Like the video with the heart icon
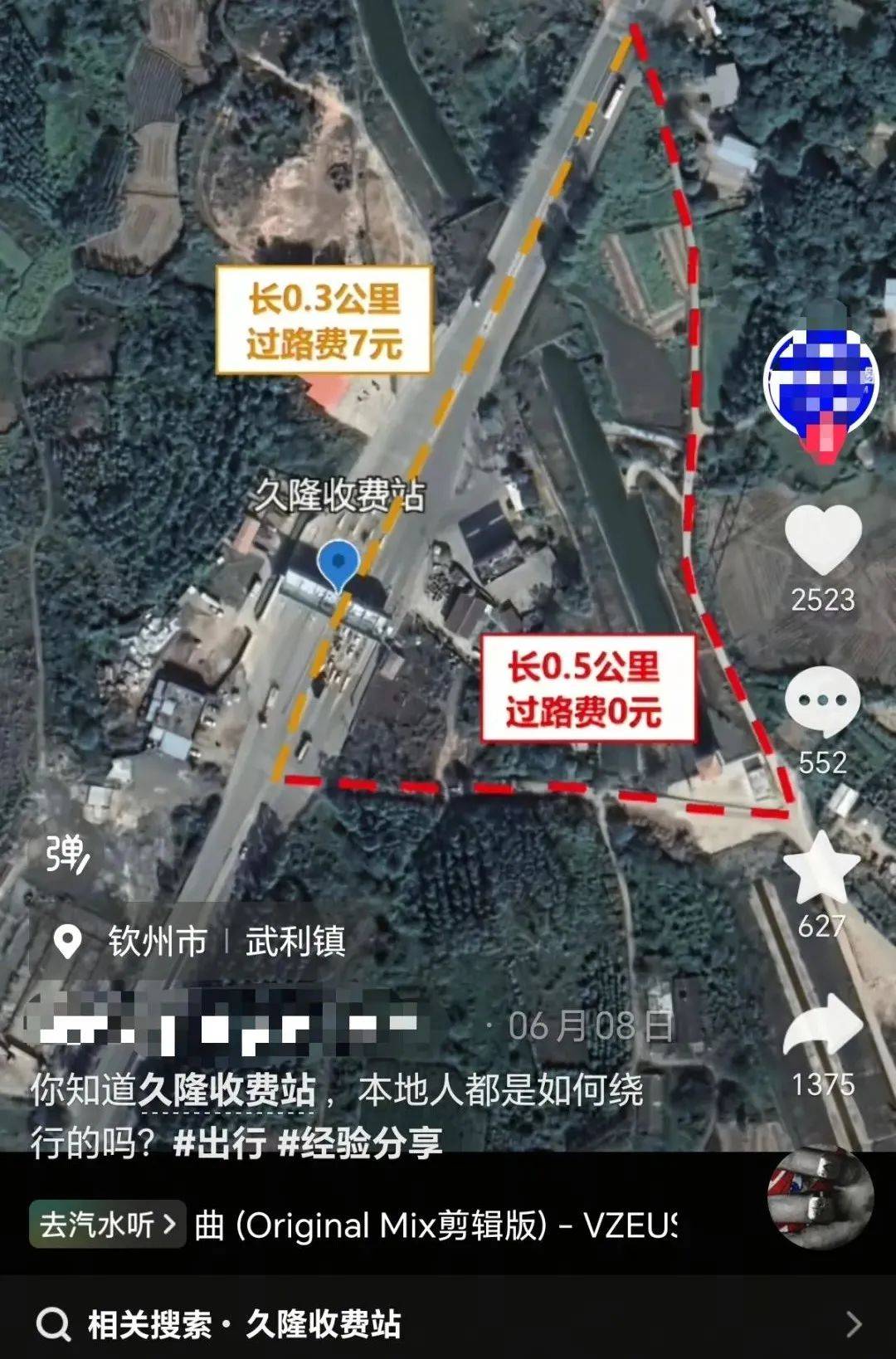Image resolution: width=896 pixels, height=1359 pixels. (824, 539)
